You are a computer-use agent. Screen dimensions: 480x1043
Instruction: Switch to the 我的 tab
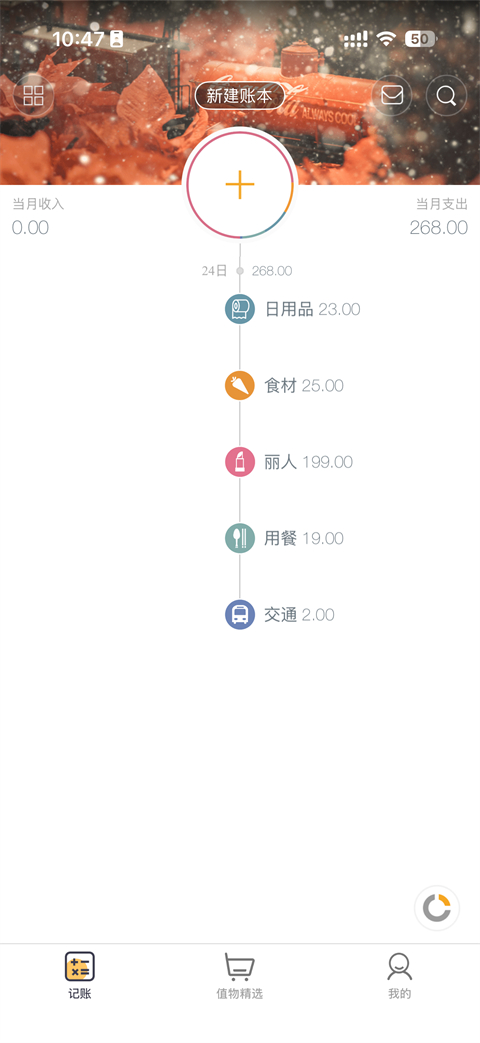(400, 976)
